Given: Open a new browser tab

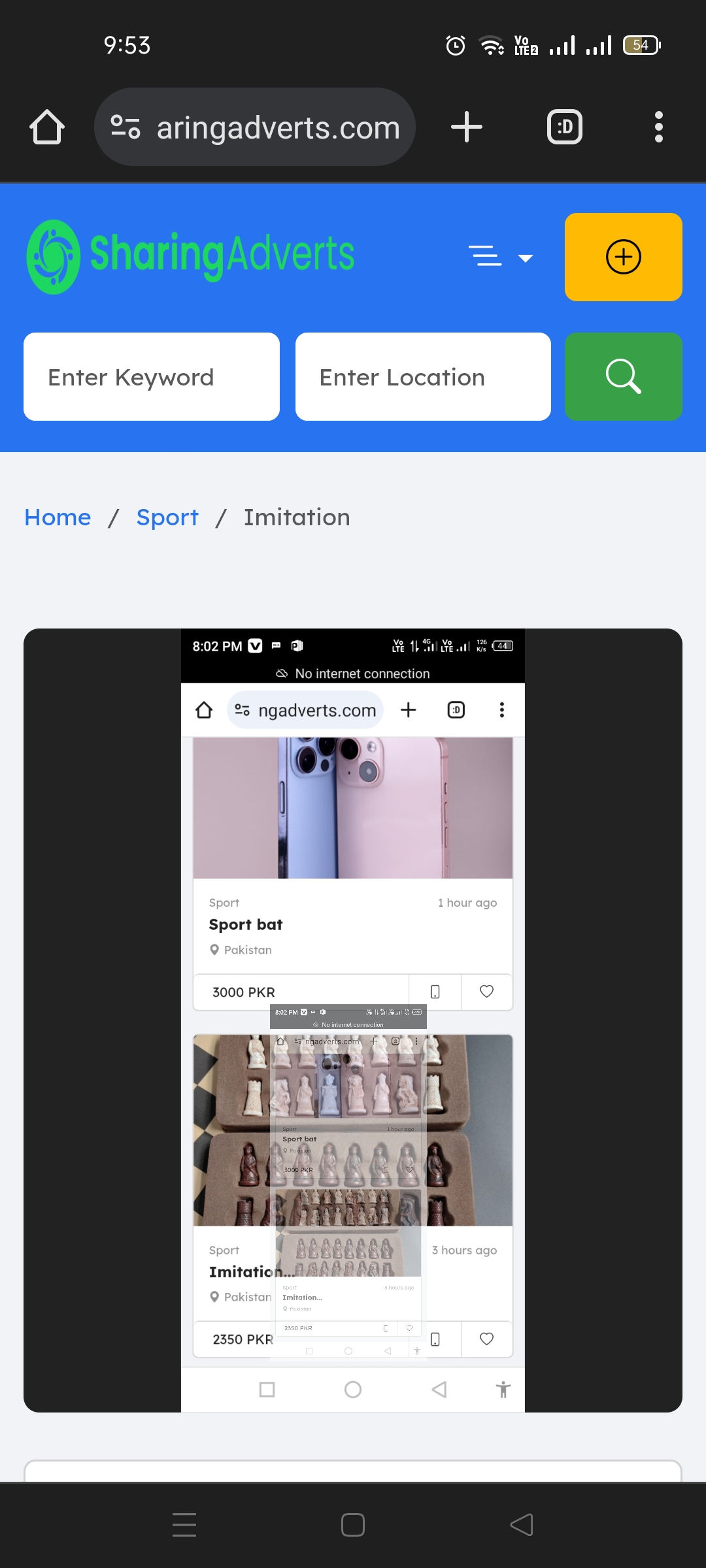Looking at the screenshot, I should pos(467,127).
